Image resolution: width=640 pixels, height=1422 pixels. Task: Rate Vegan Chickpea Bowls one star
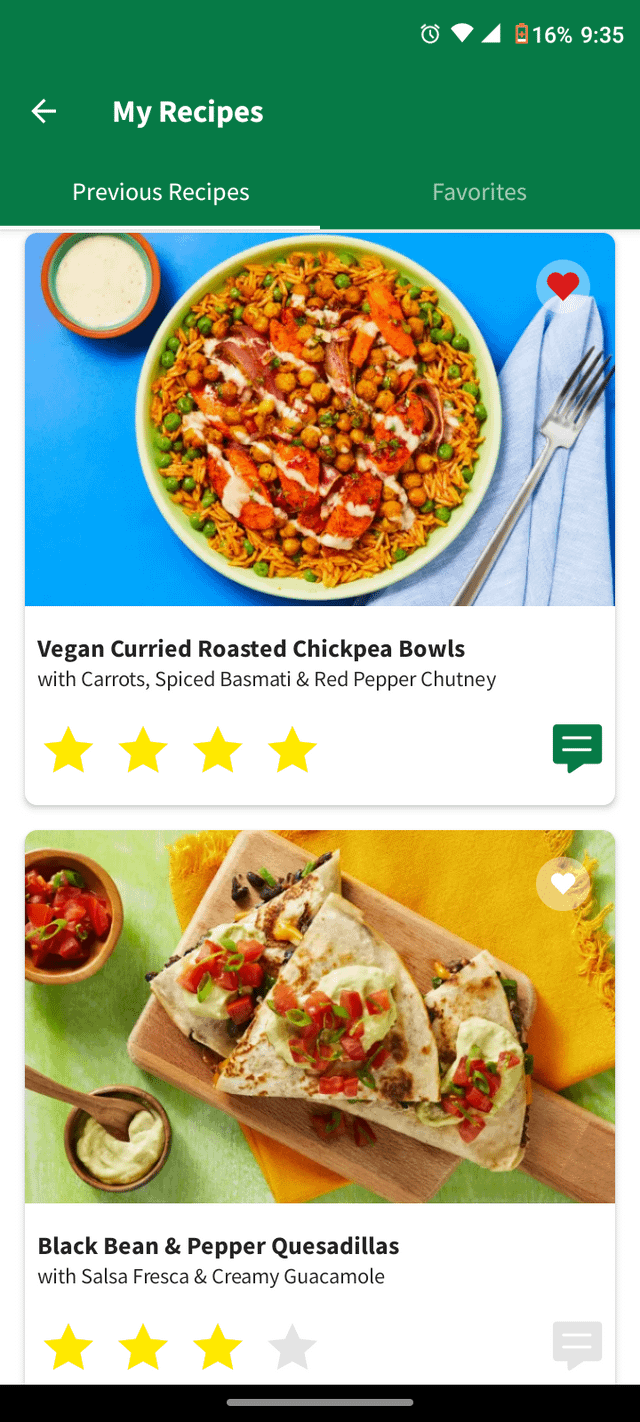point(69,750)
